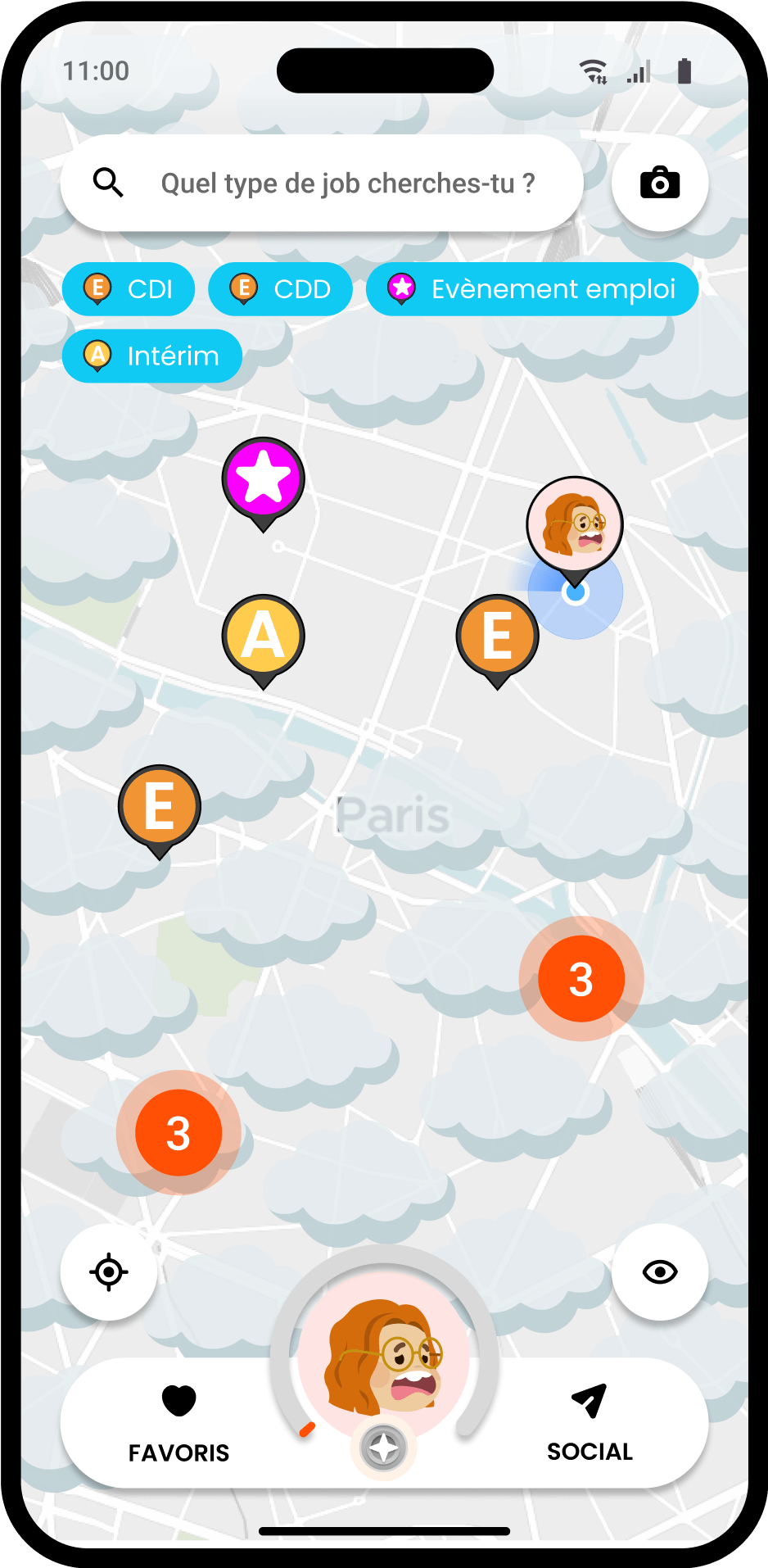Filter by Evènement emploi chip
The image size is (768, 1568).
pos(532,289)
